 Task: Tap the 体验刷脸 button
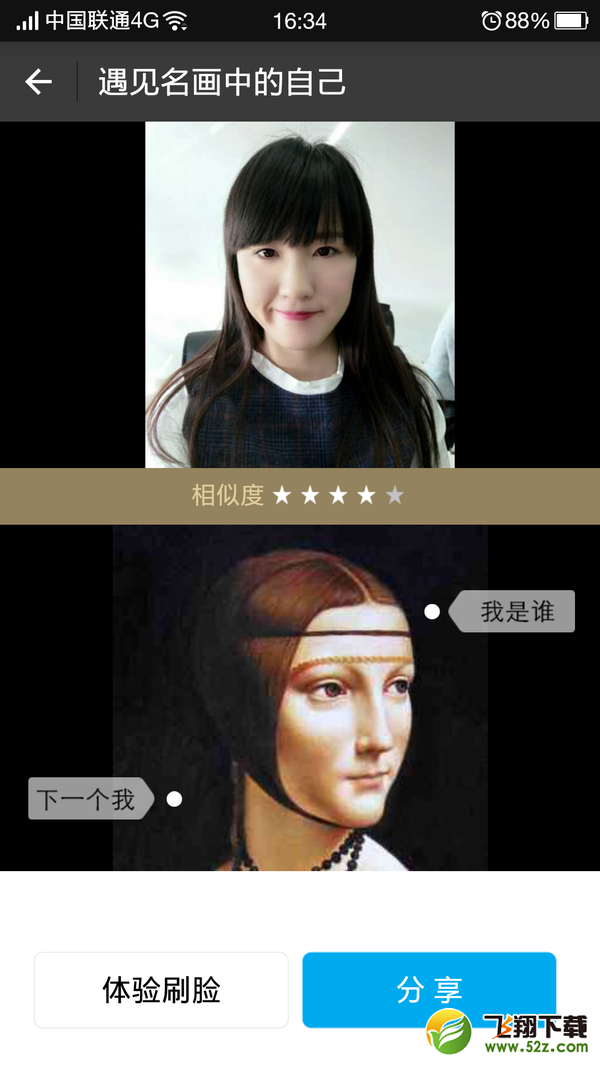pyautogui.click(x=161, y=990)
